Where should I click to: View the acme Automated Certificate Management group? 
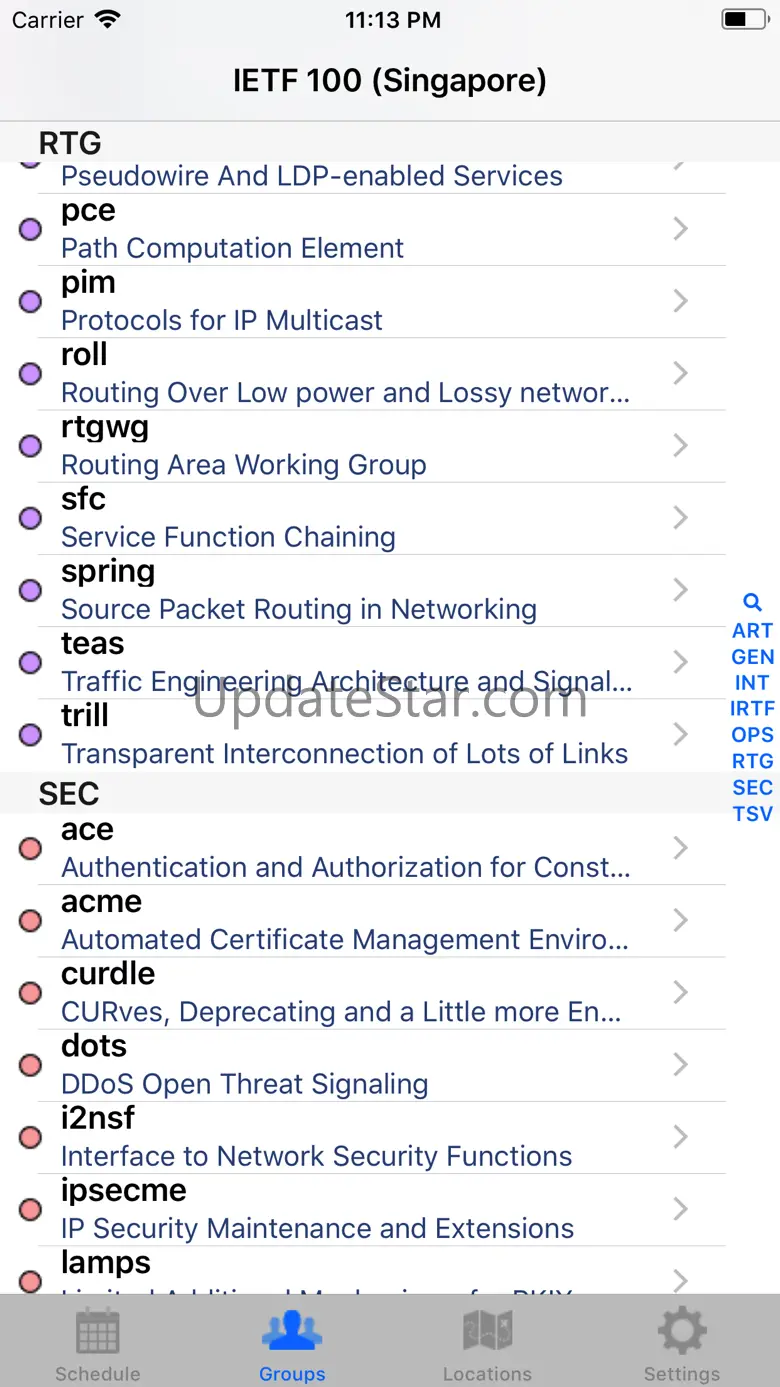click(360, 920)
